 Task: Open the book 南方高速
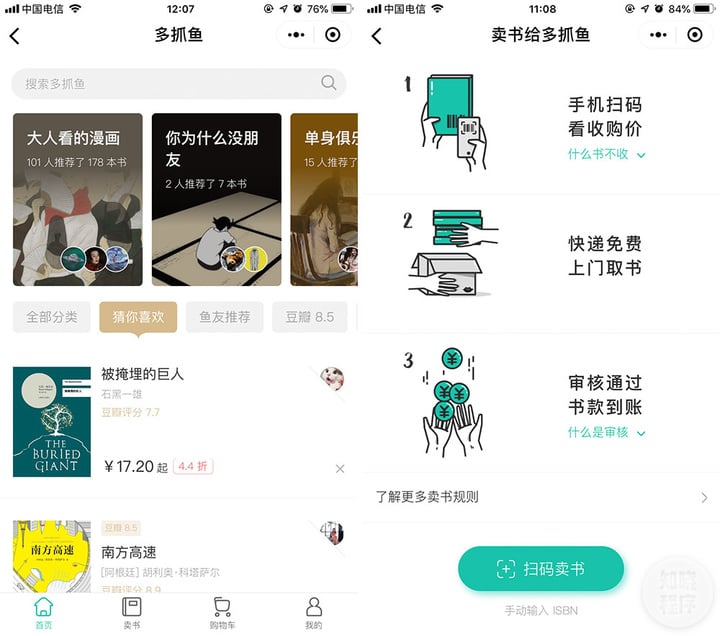(129, 552)
